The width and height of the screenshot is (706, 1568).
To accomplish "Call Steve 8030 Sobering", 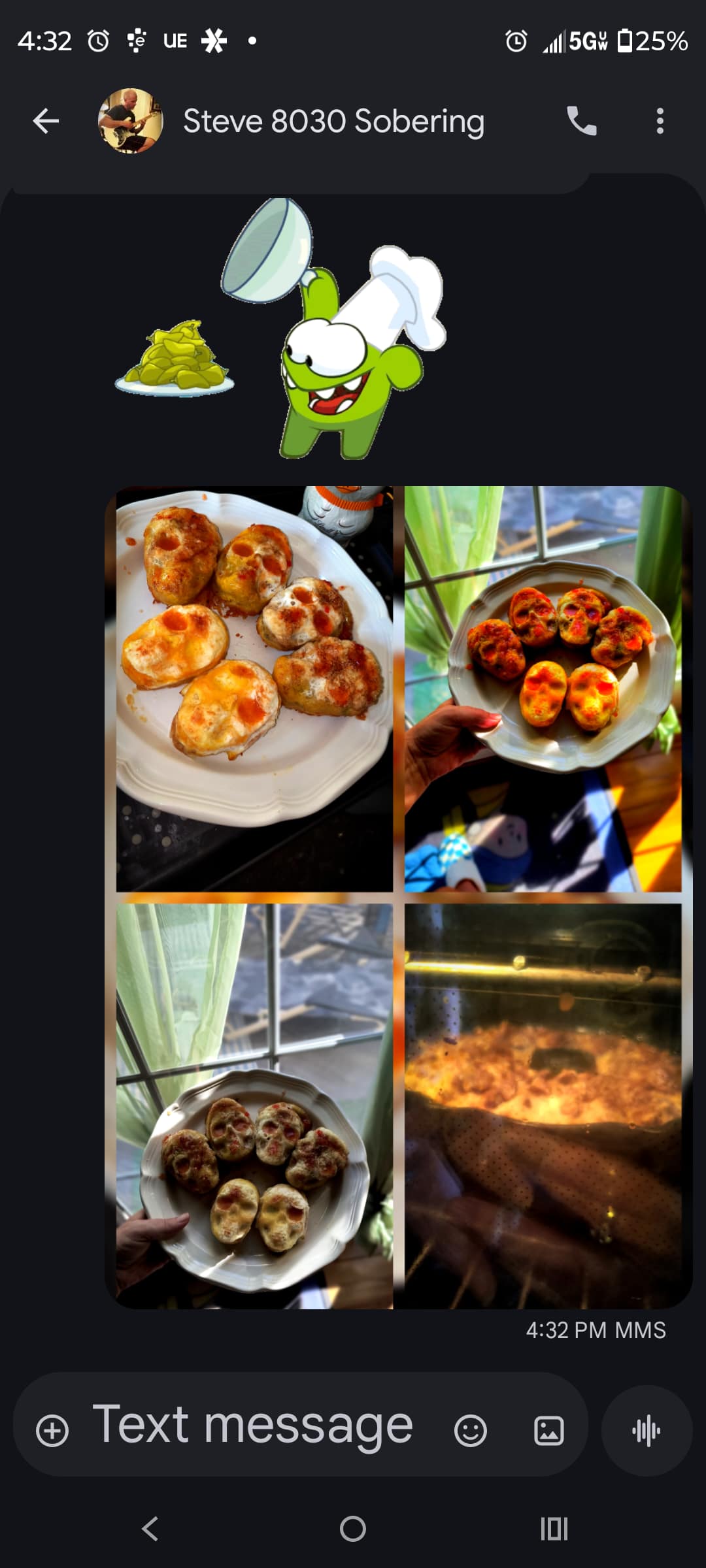I will pos(581,121).
